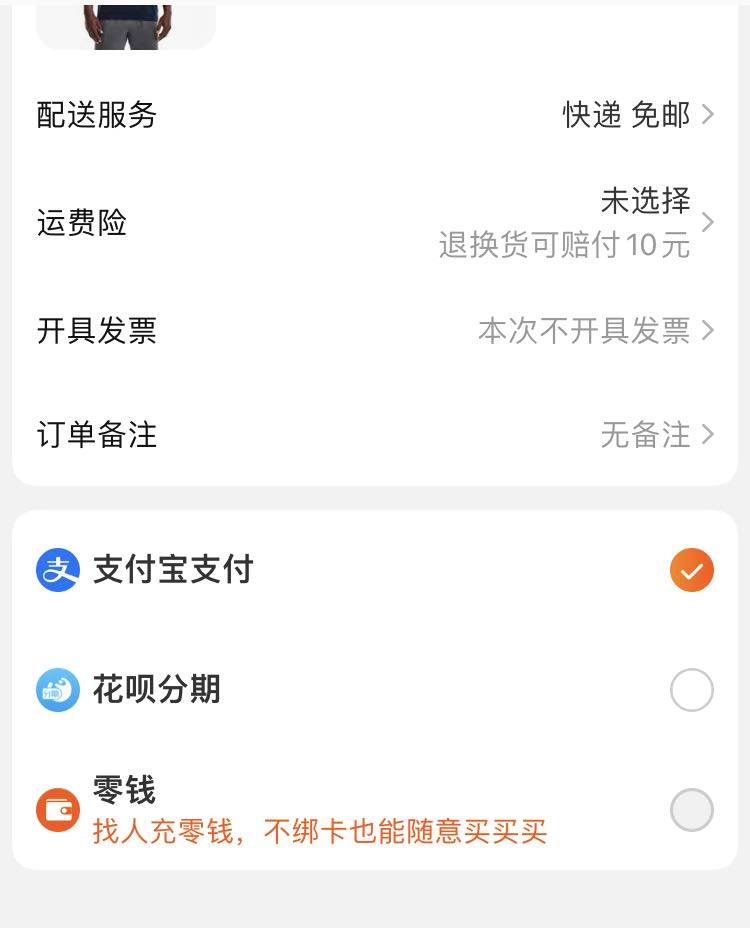
Task: Open the product image thumbnail
Action: coord(126,26)
